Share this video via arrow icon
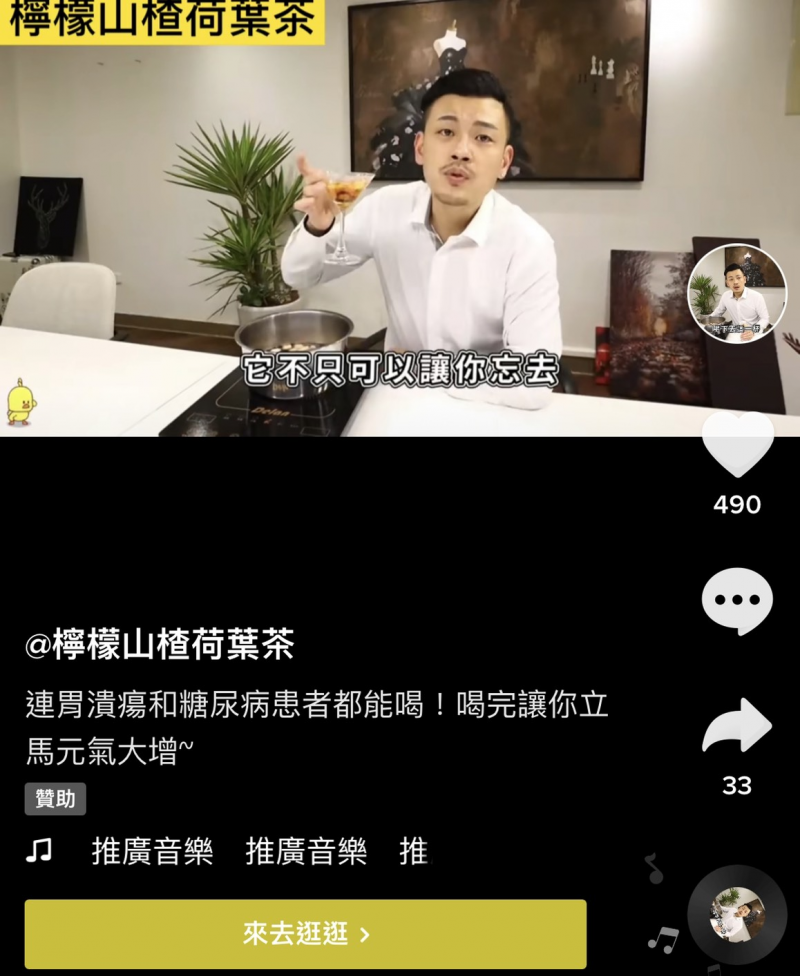The image size is (800, 976). [737, 727]
